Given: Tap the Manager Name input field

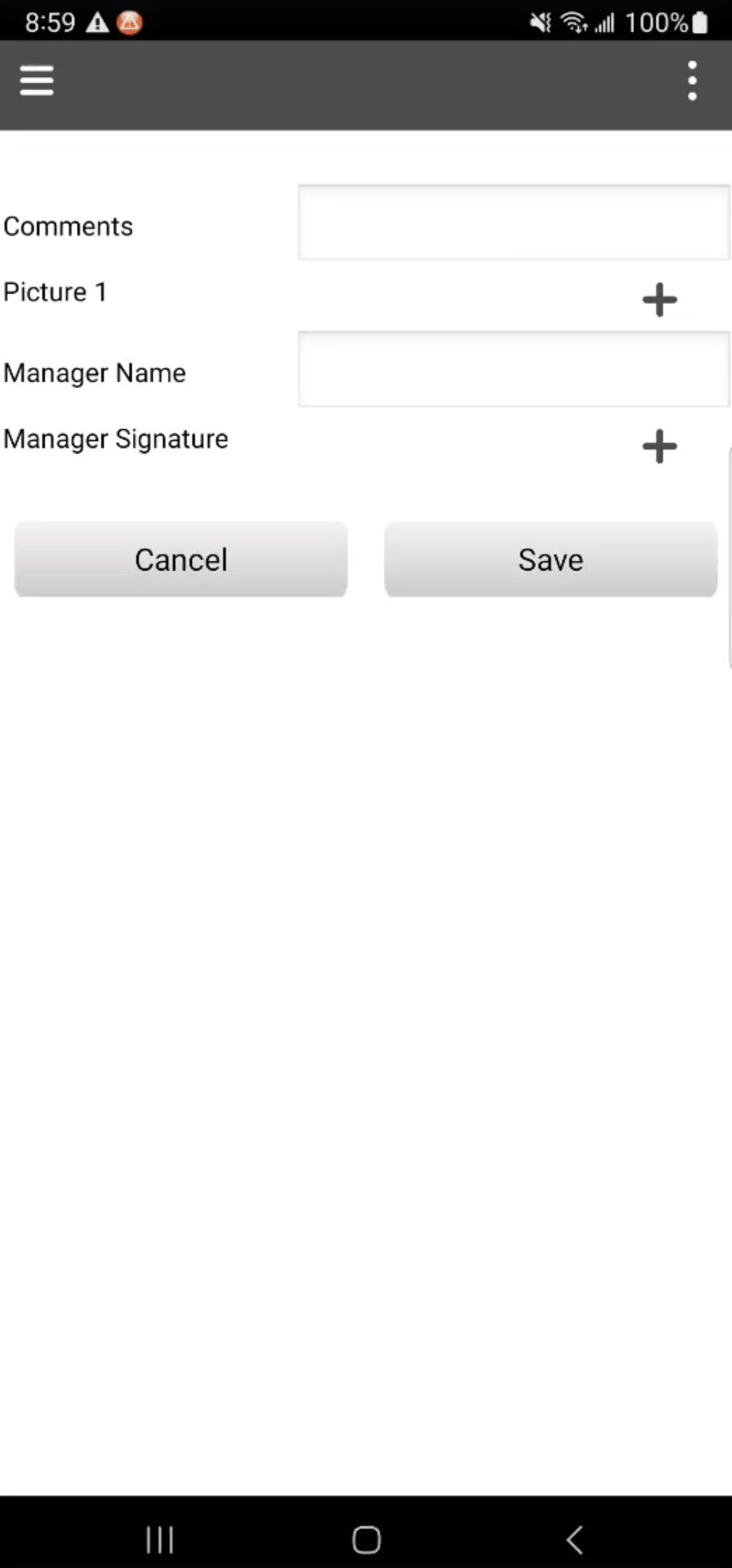Looking at the screenshot, I should (513, 369).
